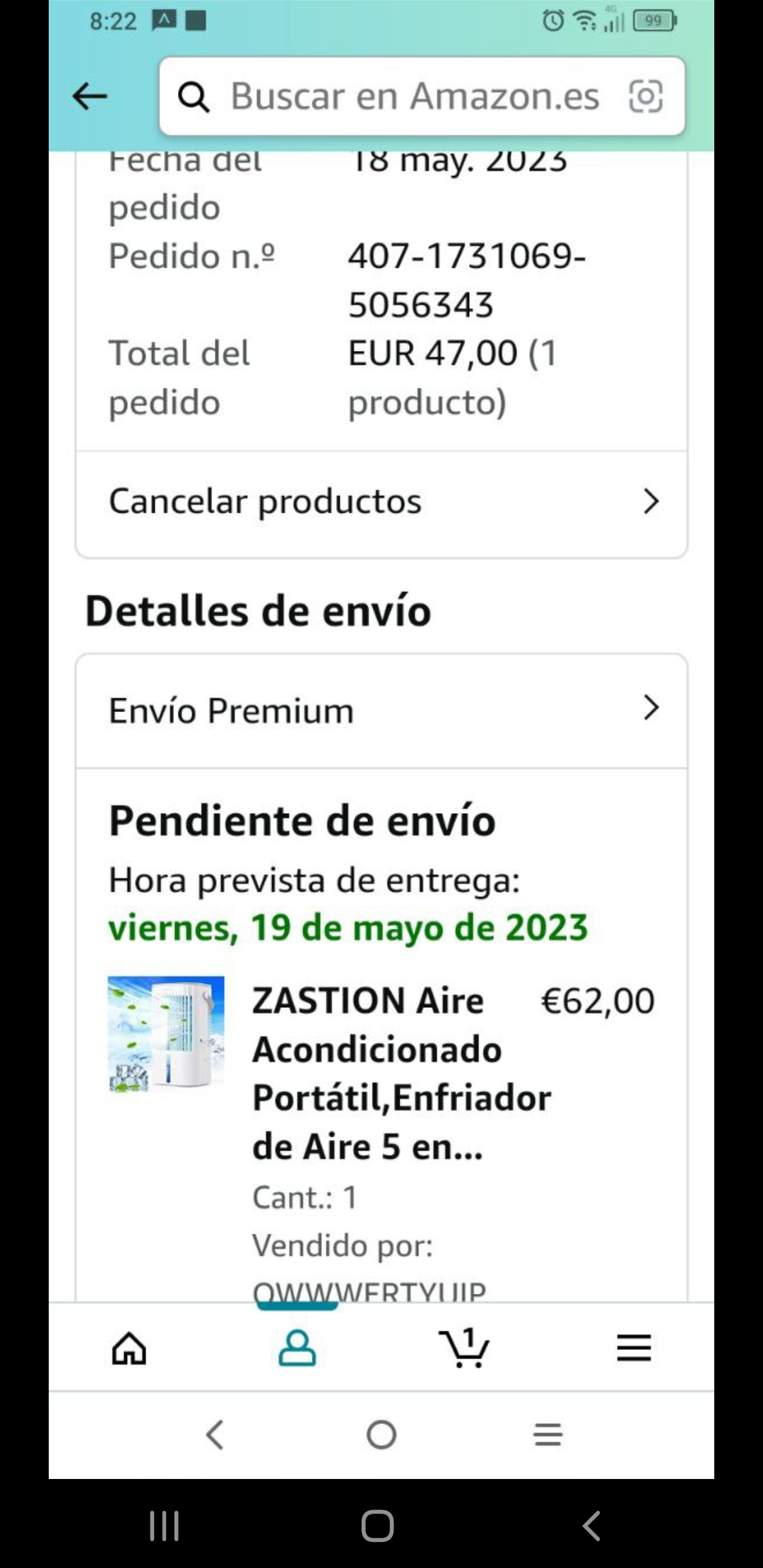Screen dimensions: 763x1568
Task: Open the Envío Premium shipping details
Action: coord(381,710)
